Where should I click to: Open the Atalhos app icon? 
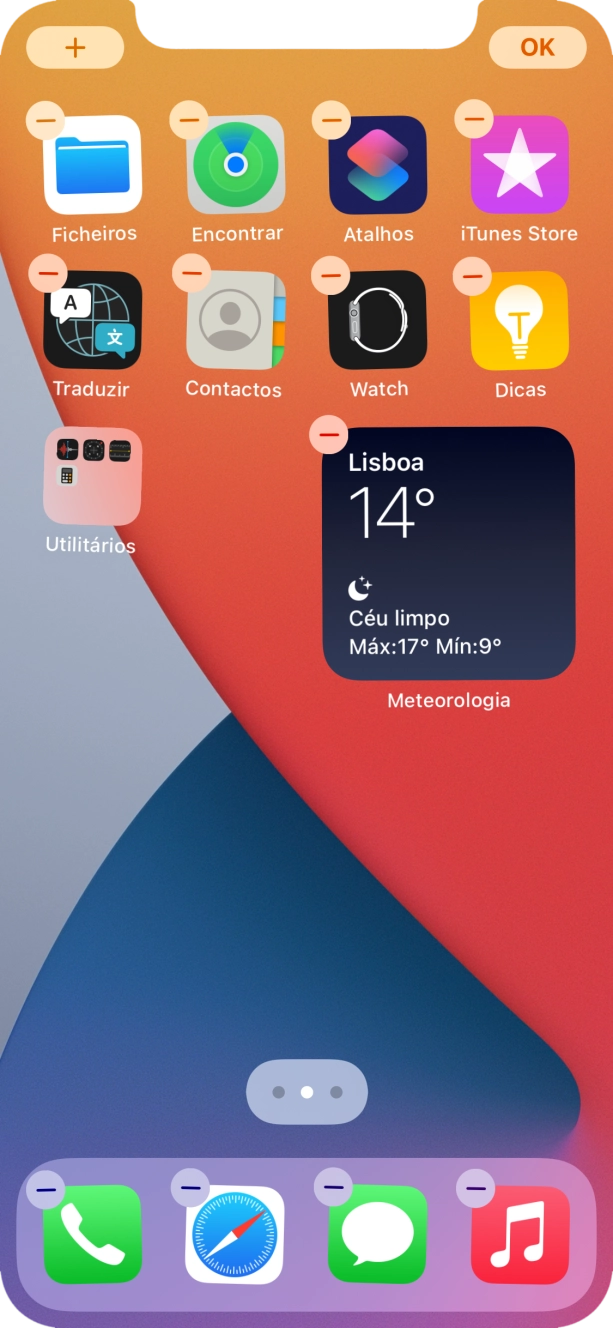pos(378,165)
